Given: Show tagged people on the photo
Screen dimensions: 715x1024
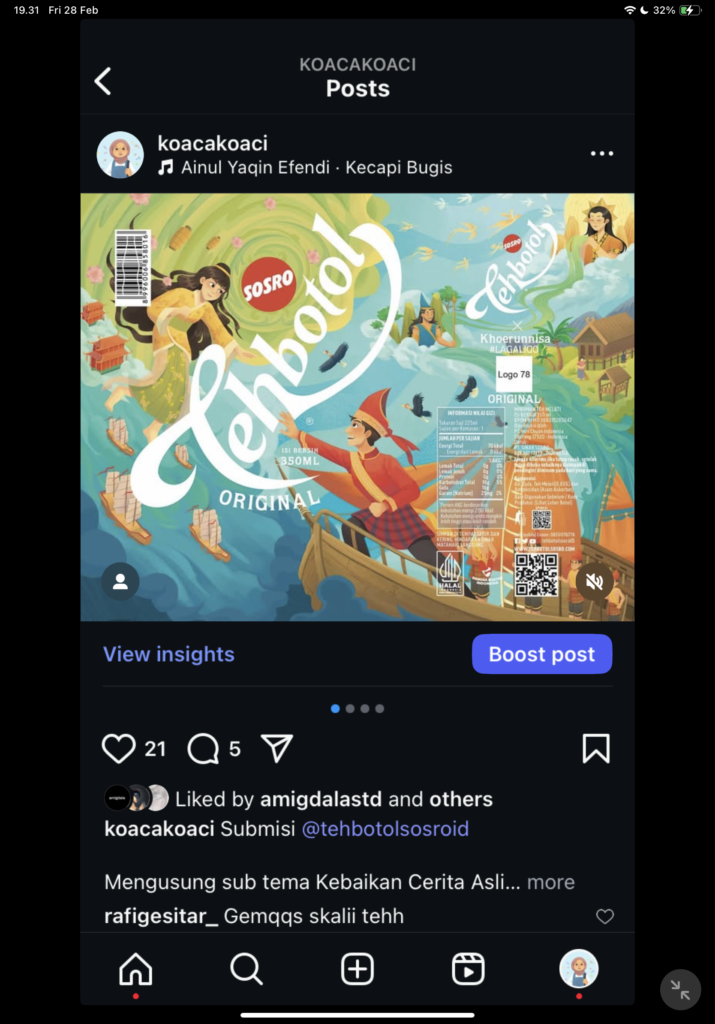Looking at the screenshot, I should [x=120, y=581].
